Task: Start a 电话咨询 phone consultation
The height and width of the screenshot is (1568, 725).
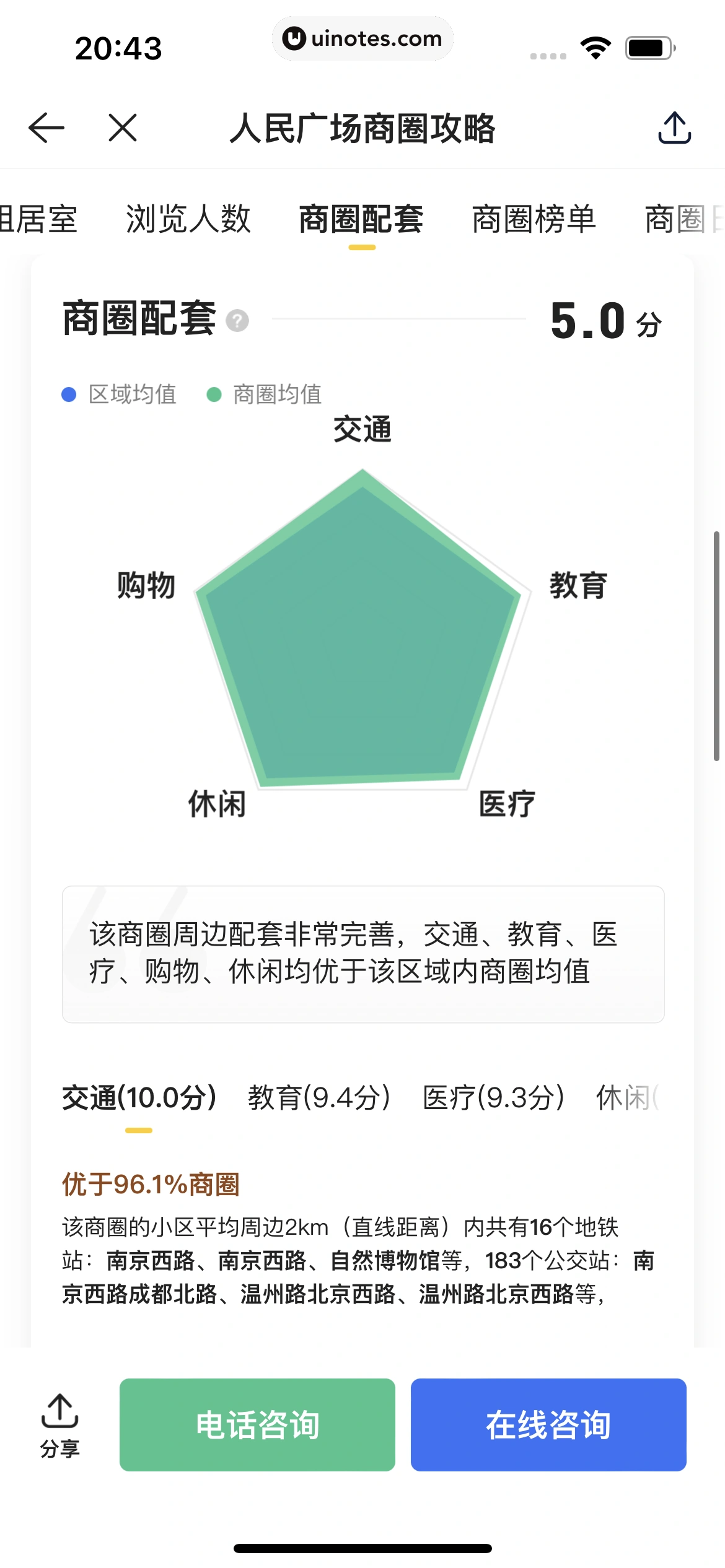Action: pos(257,1425)
